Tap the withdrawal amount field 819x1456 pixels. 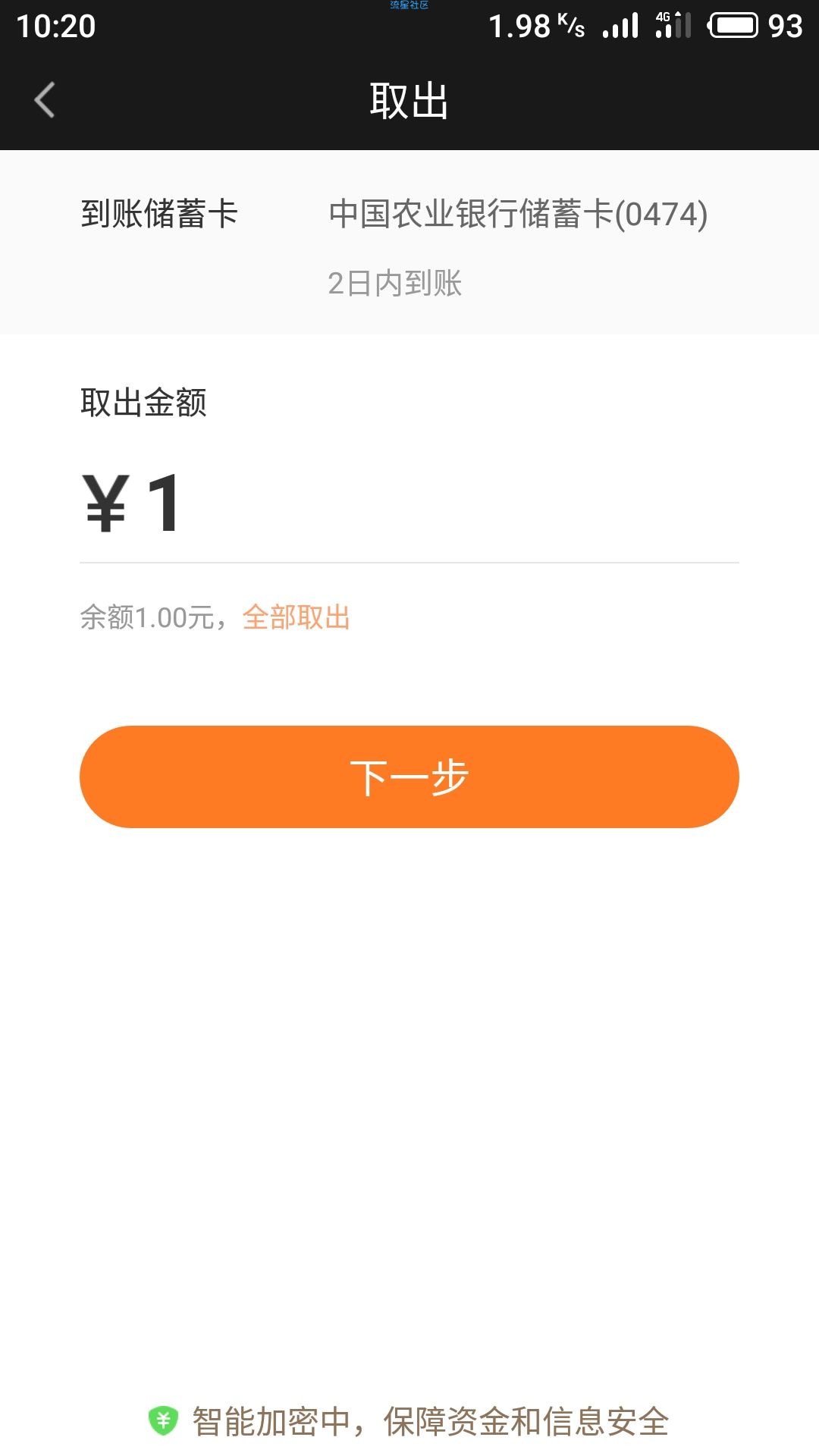pyautogui.click(x=409, y=504)
